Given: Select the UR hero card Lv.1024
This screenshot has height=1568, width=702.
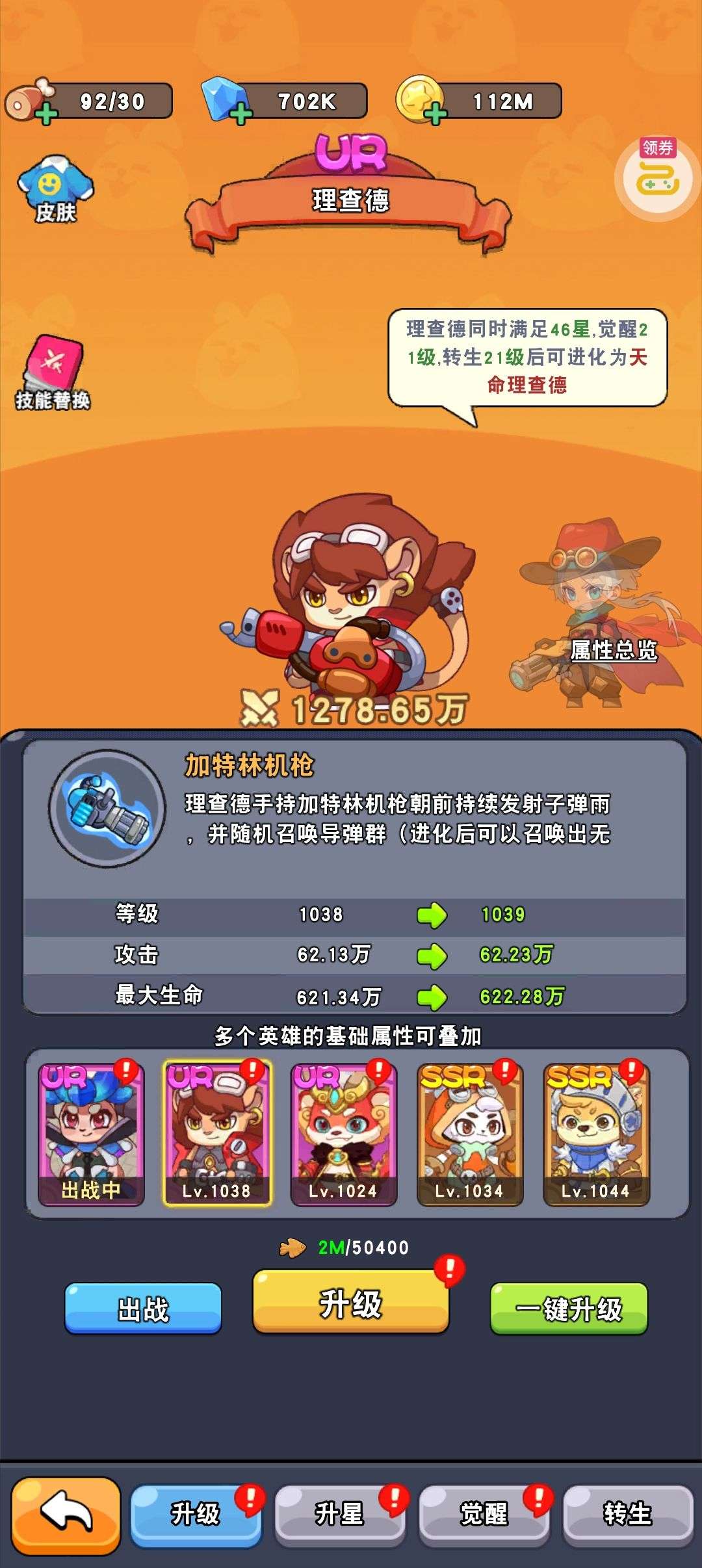Looking at the screenshot, I should point(343,1134).
